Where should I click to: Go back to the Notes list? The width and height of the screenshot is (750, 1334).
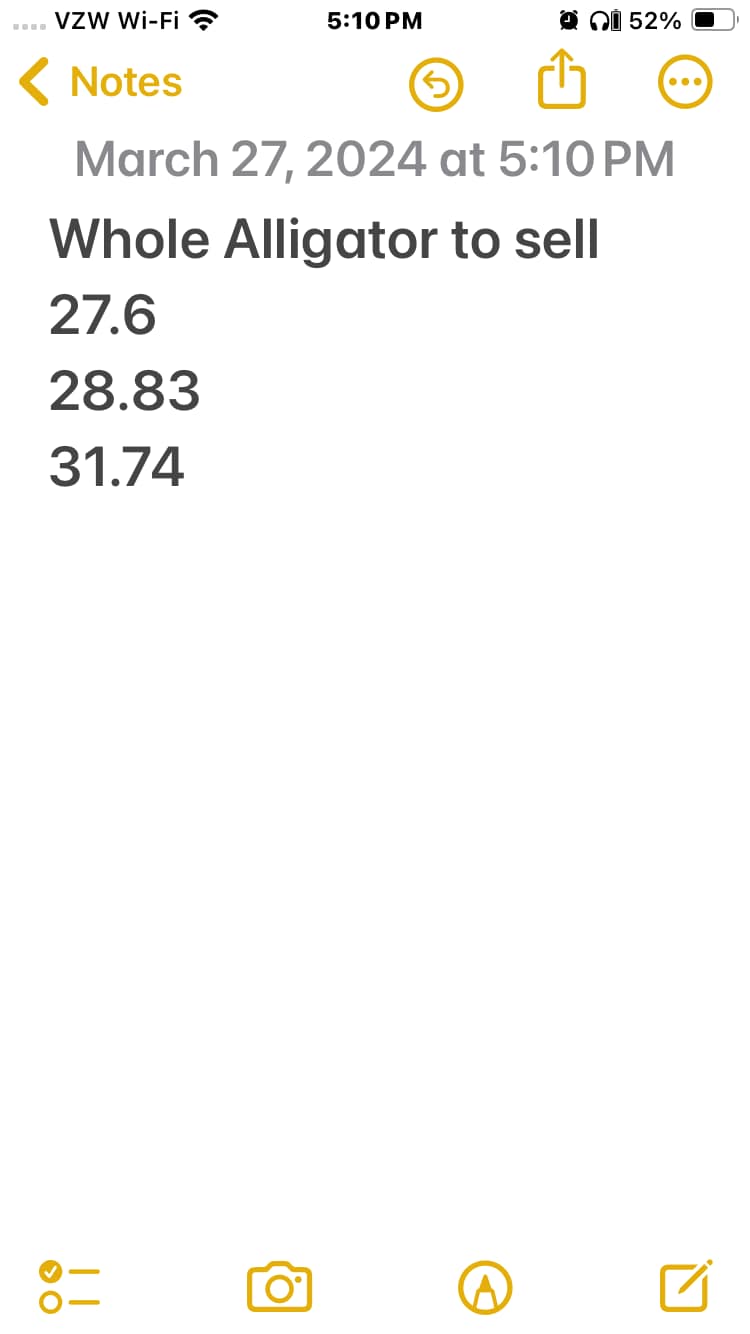pos(100,83)
